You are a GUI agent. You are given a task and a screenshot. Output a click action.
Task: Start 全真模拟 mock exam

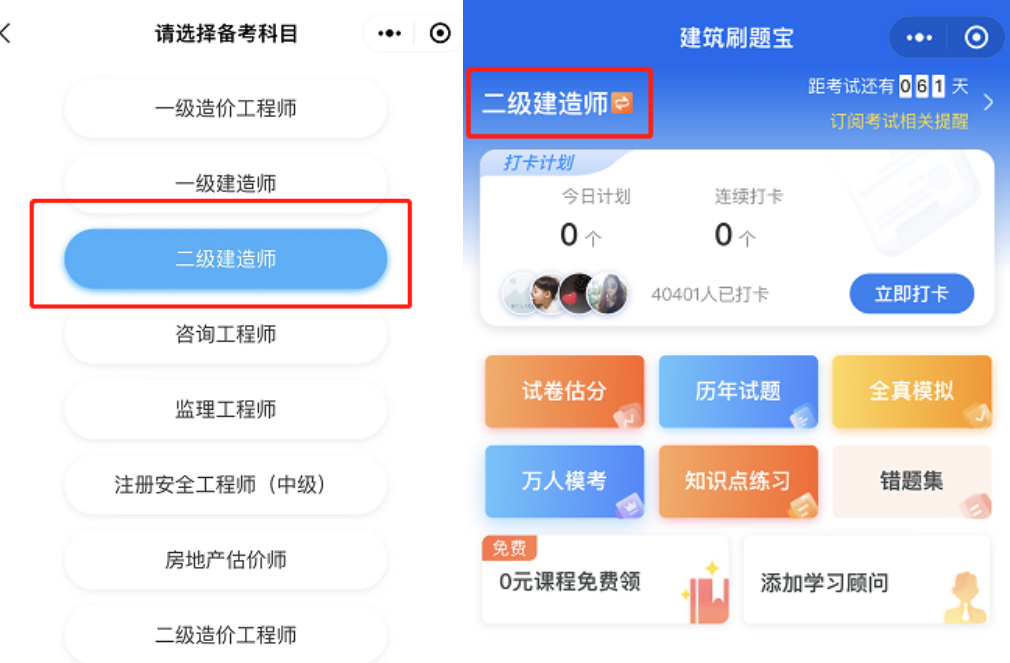[911, 391]
